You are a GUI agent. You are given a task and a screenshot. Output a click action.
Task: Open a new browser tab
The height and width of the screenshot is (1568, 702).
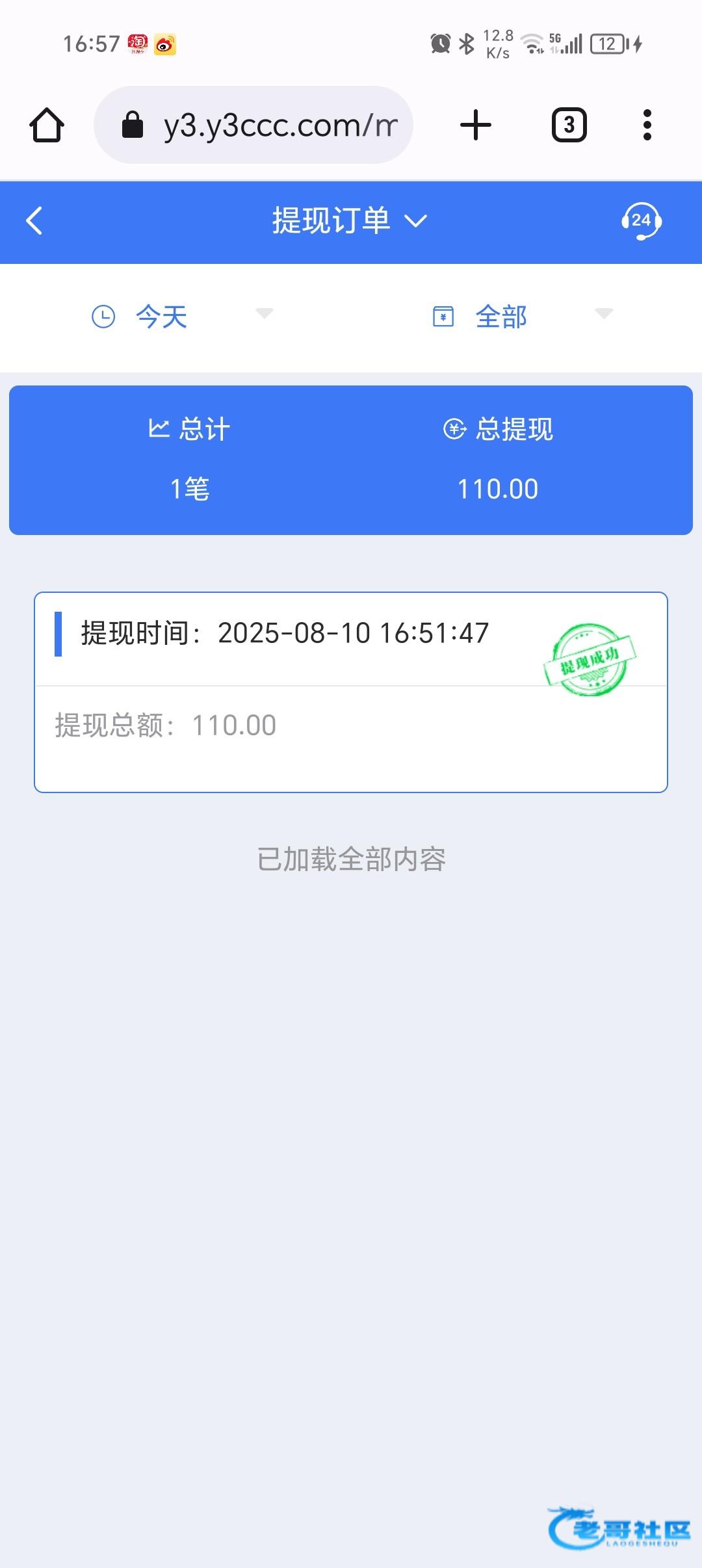476,125
